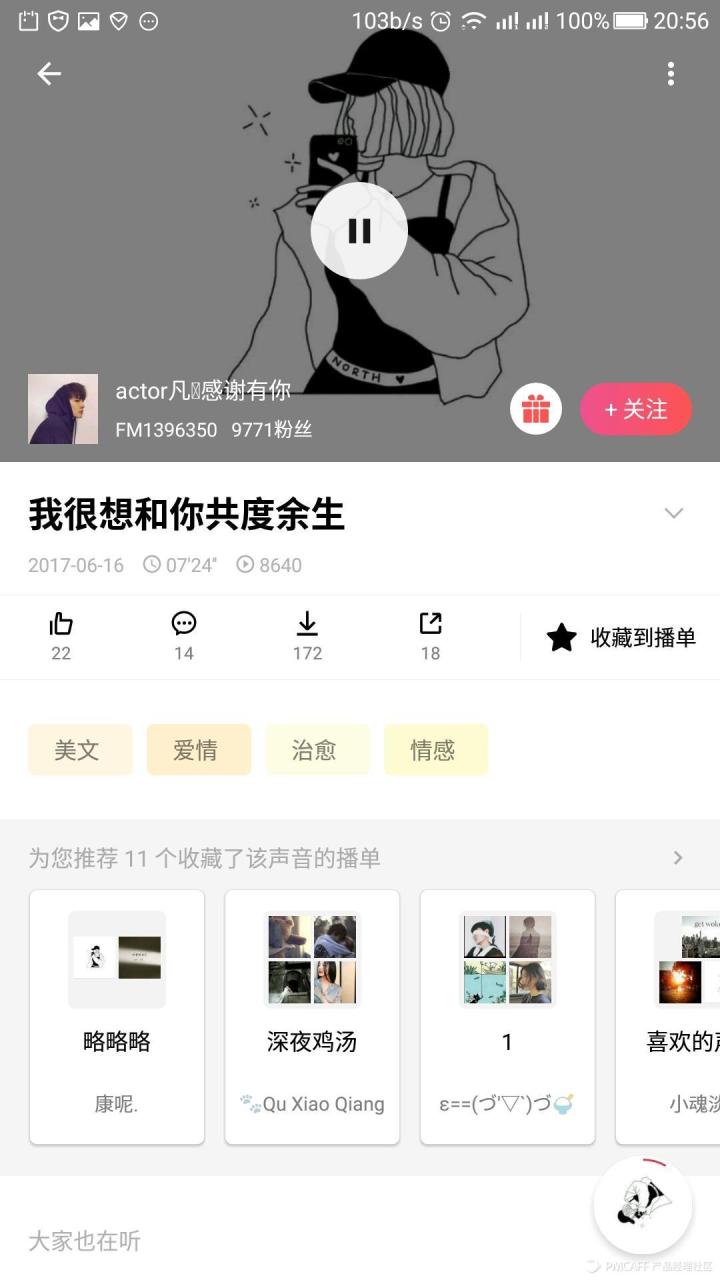Open the three-dot overflow menu
This screenshot has width=720, height=1280.
click(671, 73)
